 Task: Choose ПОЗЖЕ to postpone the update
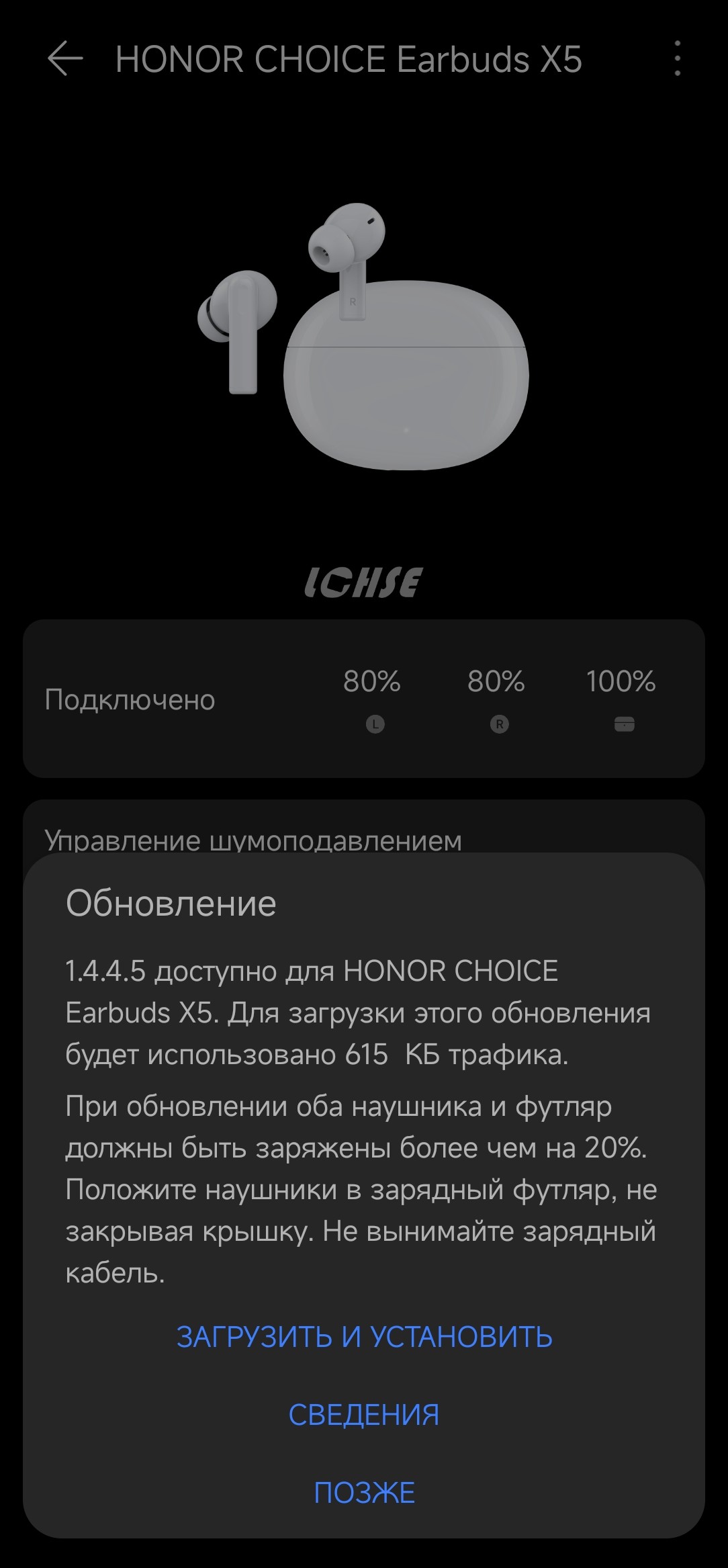(364, 1492)
